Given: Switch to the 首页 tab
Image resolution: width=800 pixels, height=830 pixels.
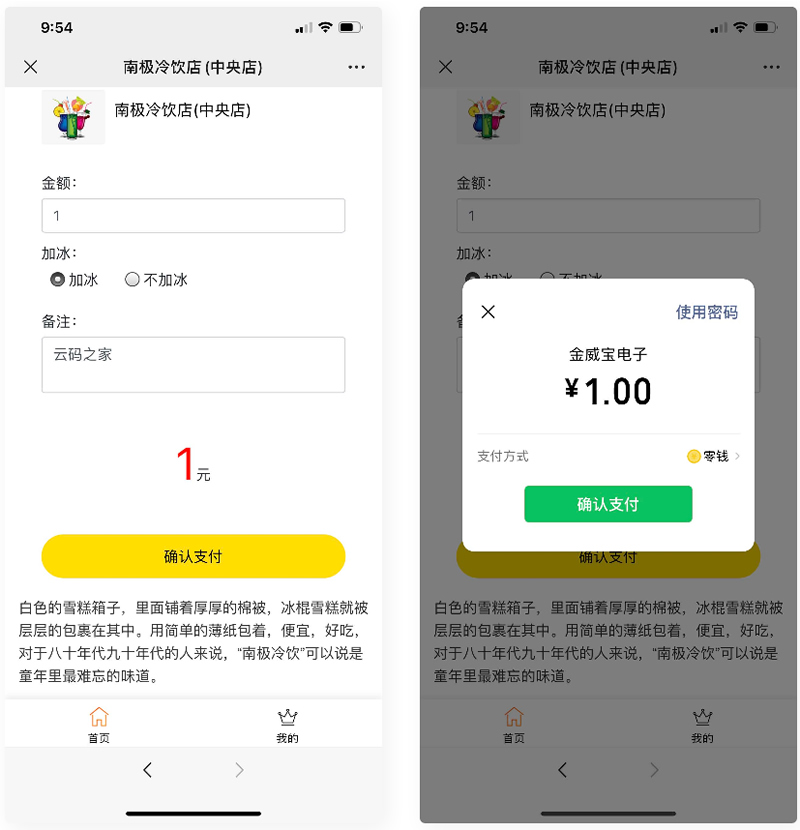Looking at the screenshot, I should [x=99, y=724].
